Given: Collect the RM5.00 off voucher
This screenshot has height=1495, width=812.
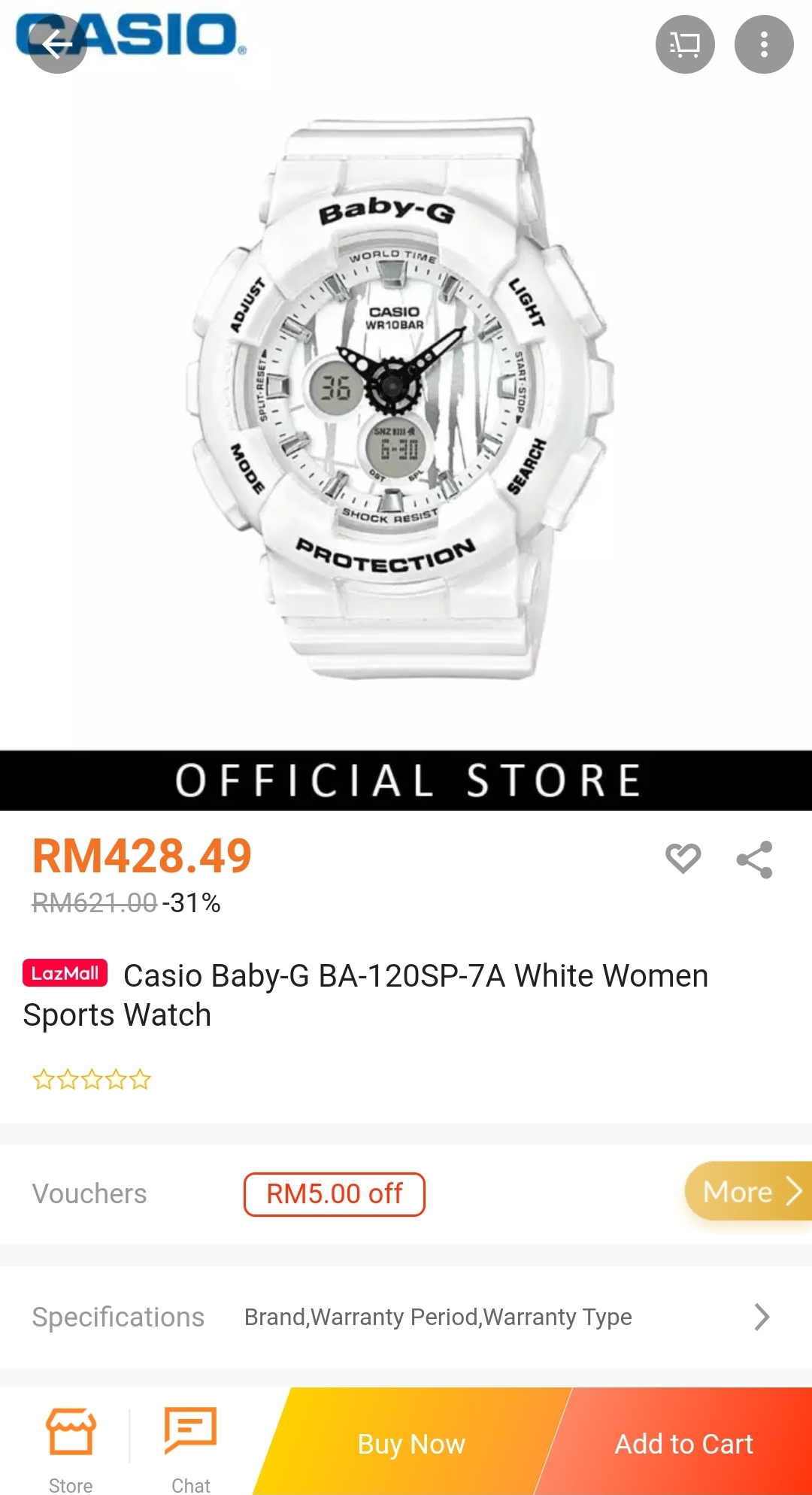Looking at the screenshot, I should (334, 1193).
